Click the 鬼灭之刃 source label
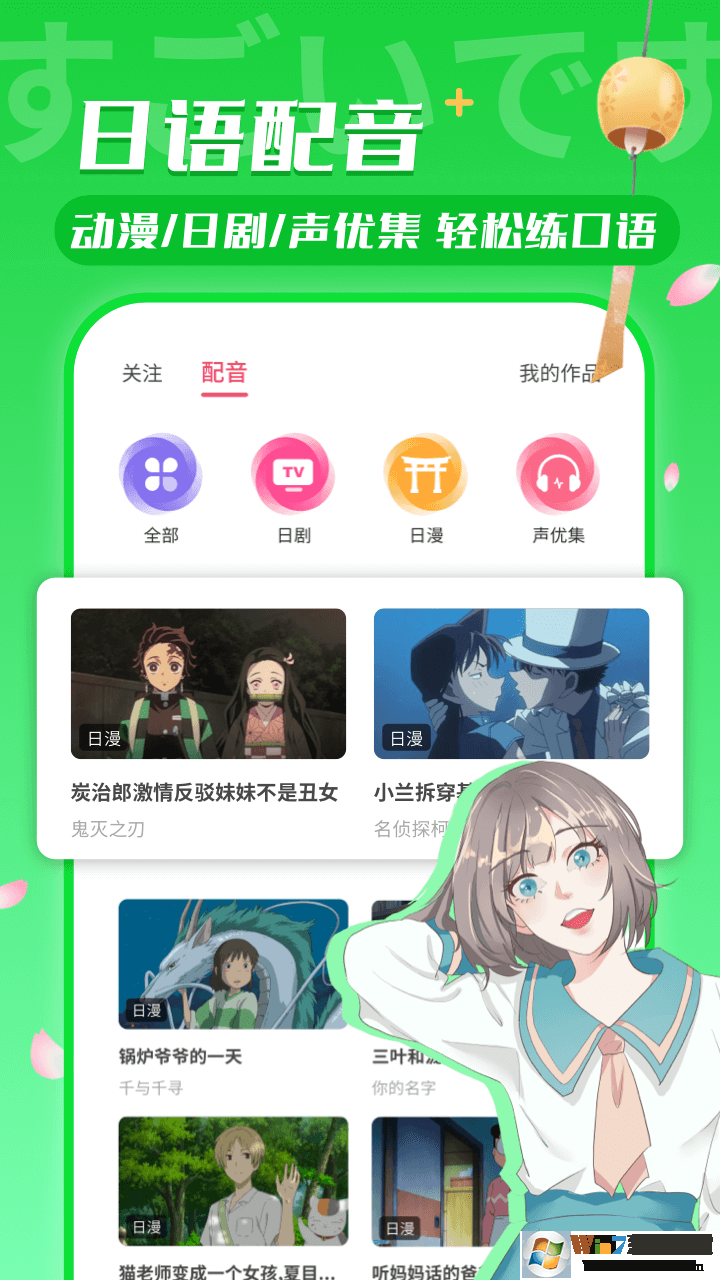This screenshot has width=720, height=1280. point(107,830)
